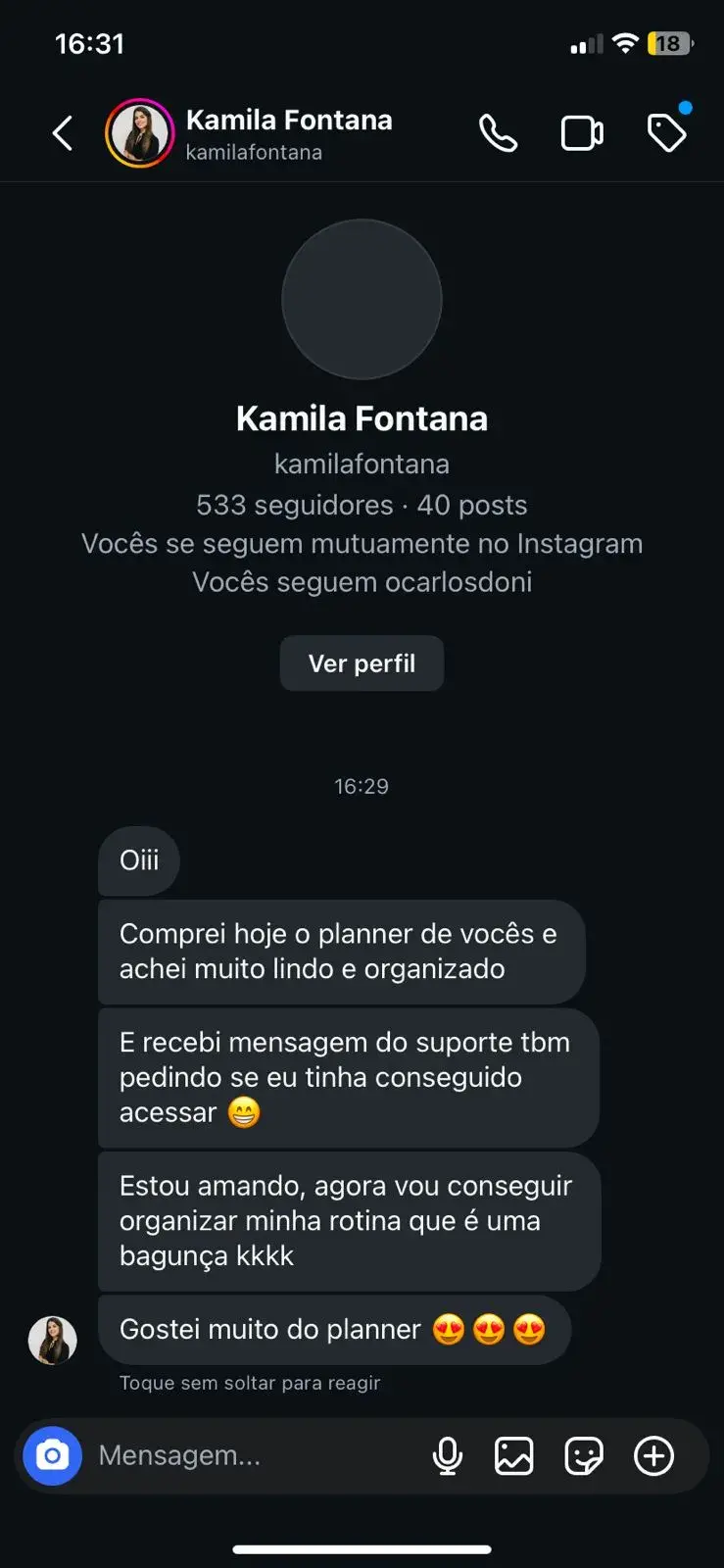The height and width of the screenshot is (1568, 724).
Task: Open the Ver perfil button
Action: click(362, 663)
